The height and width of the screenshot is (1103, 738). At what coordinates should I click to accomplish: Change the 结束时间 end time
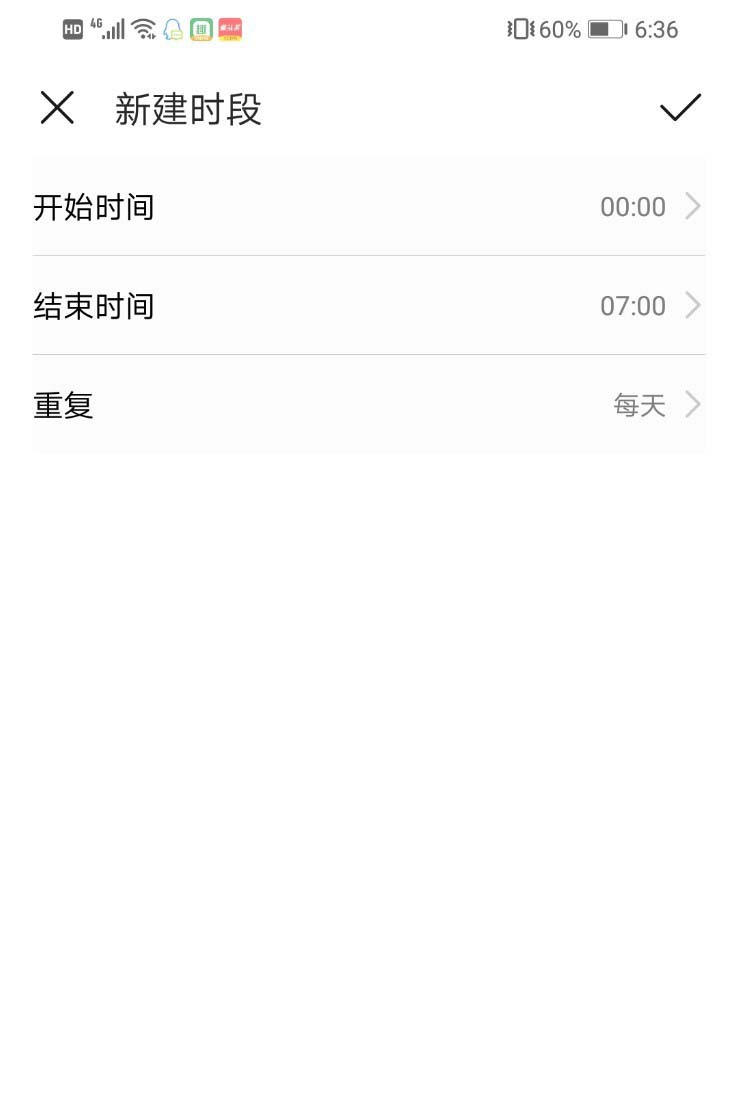pos(368,306)
